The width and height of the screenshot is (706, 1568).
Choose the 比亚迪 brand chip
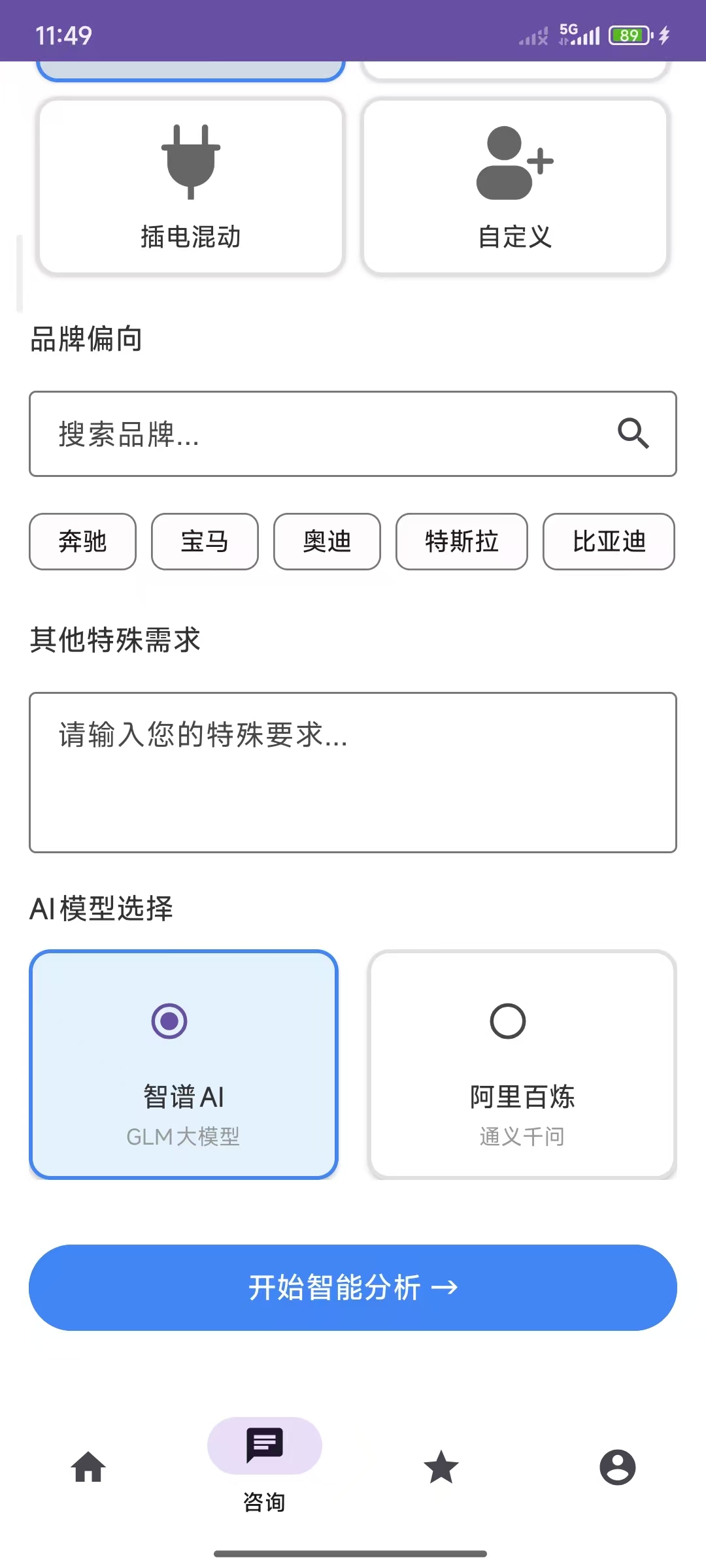(x=609, y=542)
